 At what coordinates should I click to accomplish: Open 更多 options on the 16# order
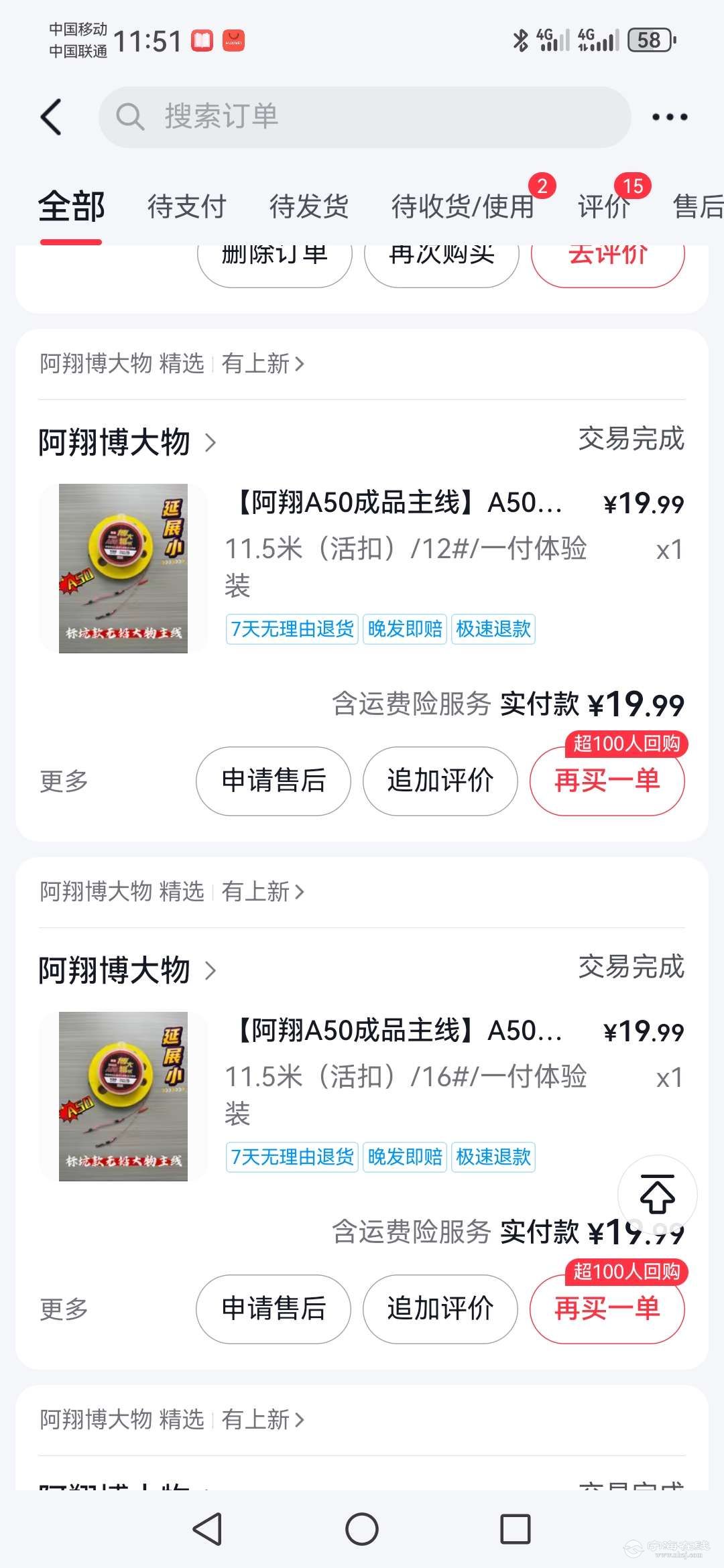click(64, 1309)
